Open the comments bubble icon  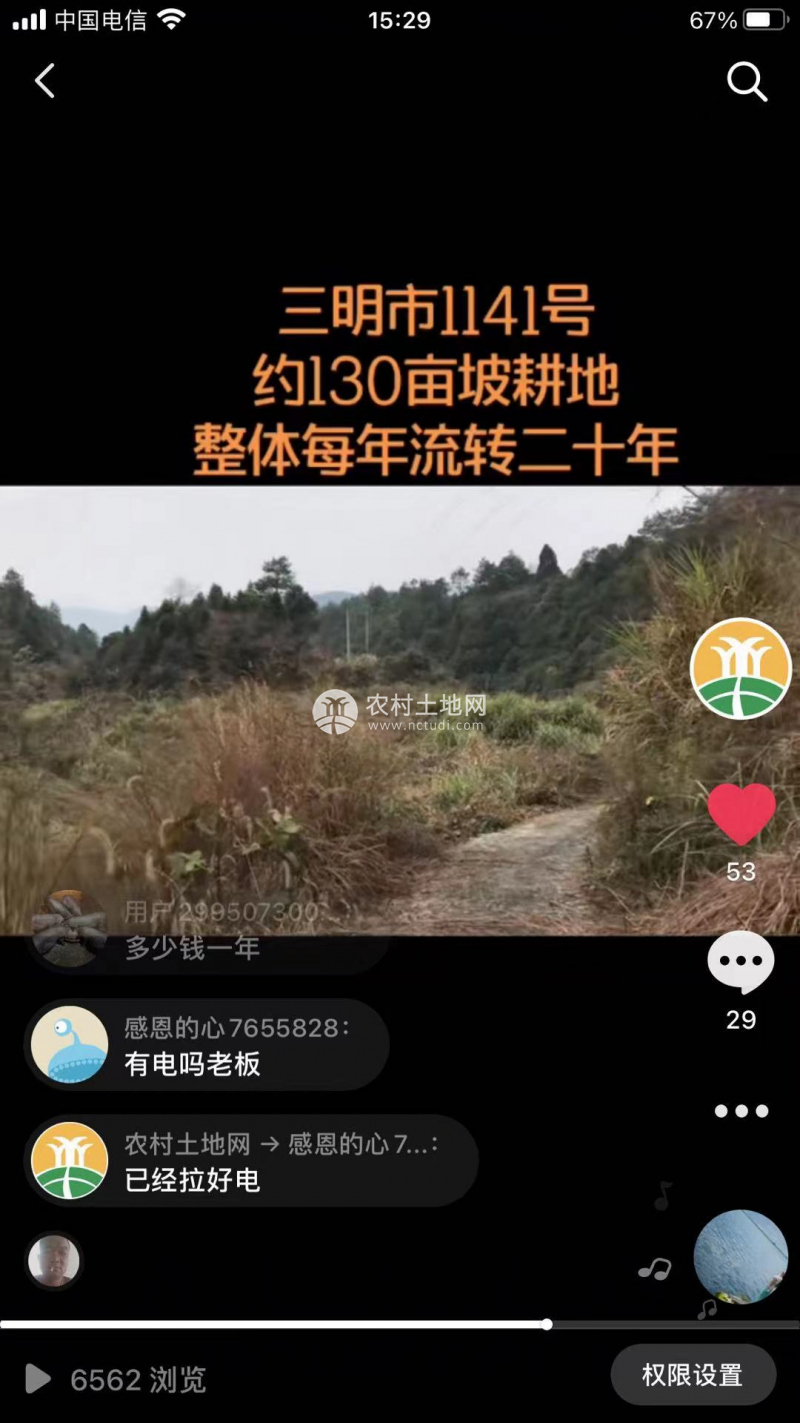pos(741,962)
